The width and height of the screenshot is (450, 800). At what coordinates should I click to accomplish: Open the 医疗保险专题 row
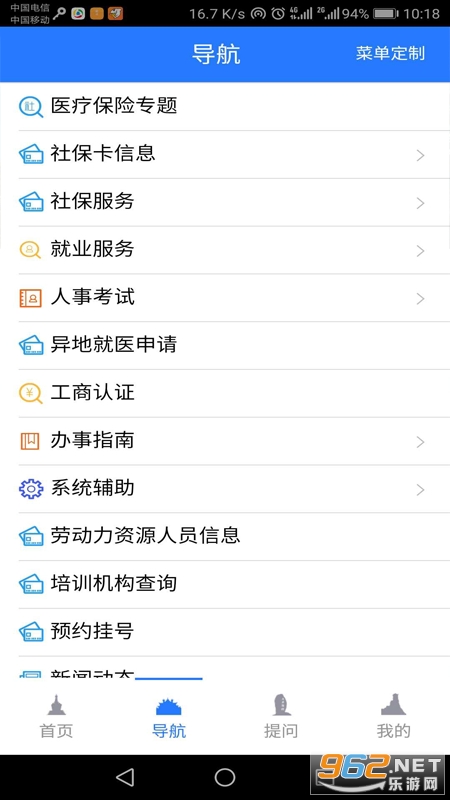[225, 106]
